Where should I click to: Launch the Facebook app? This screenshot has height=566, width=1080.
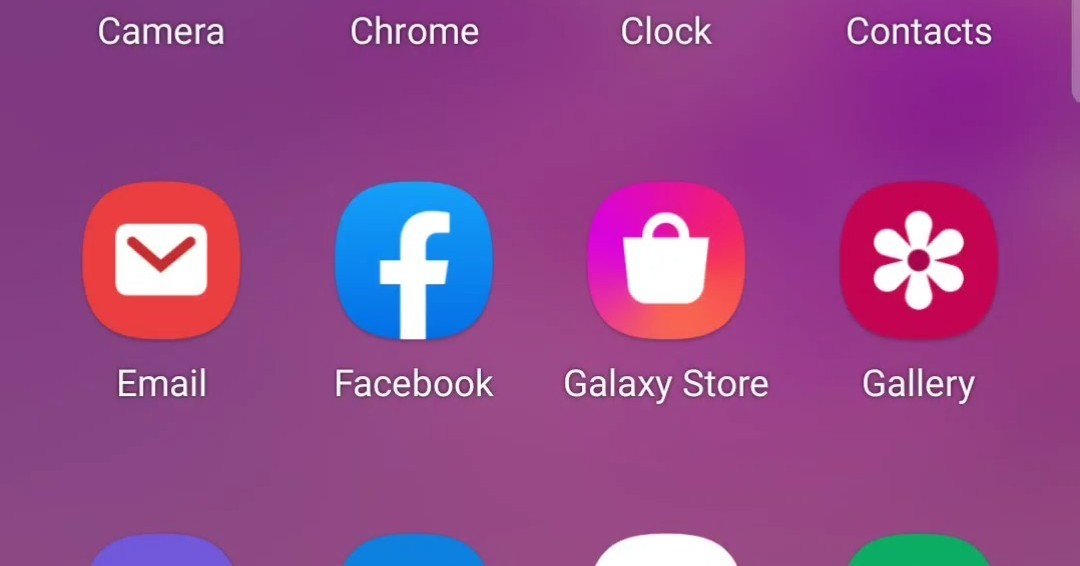[x=414, y=261]
